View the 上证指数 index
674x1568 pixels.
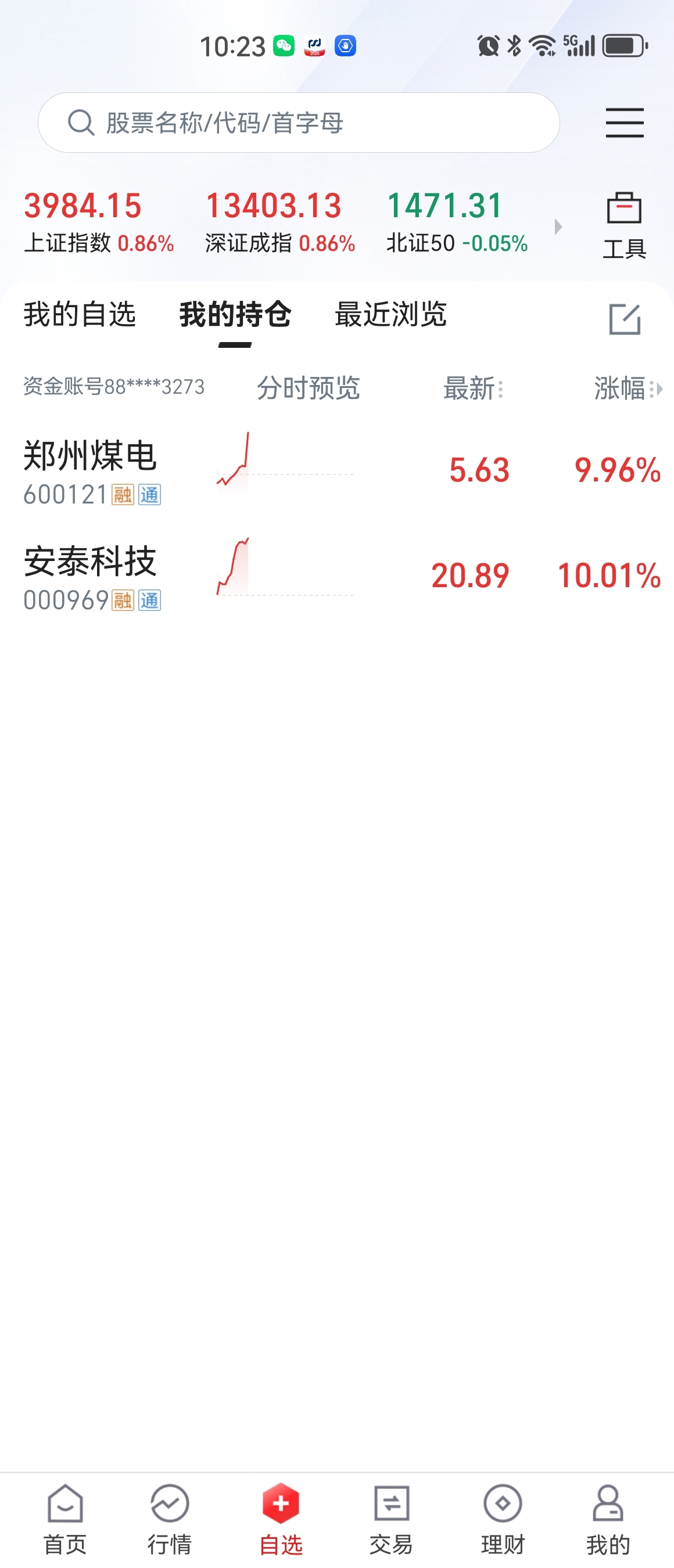point(99,222)
